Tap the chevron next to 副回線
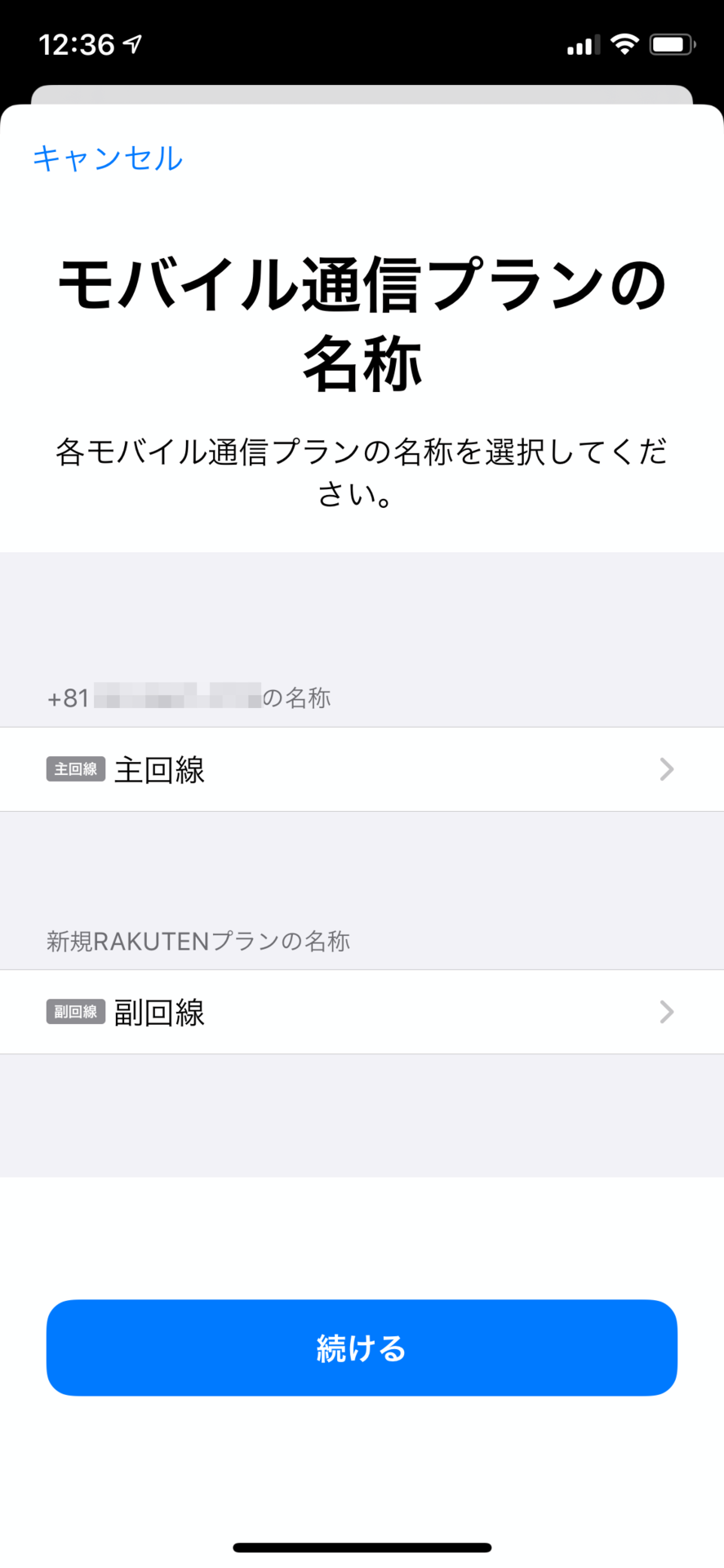The width and height of the screenshot is (724, 1568). pyautogui.click(x=668, y=1012)
